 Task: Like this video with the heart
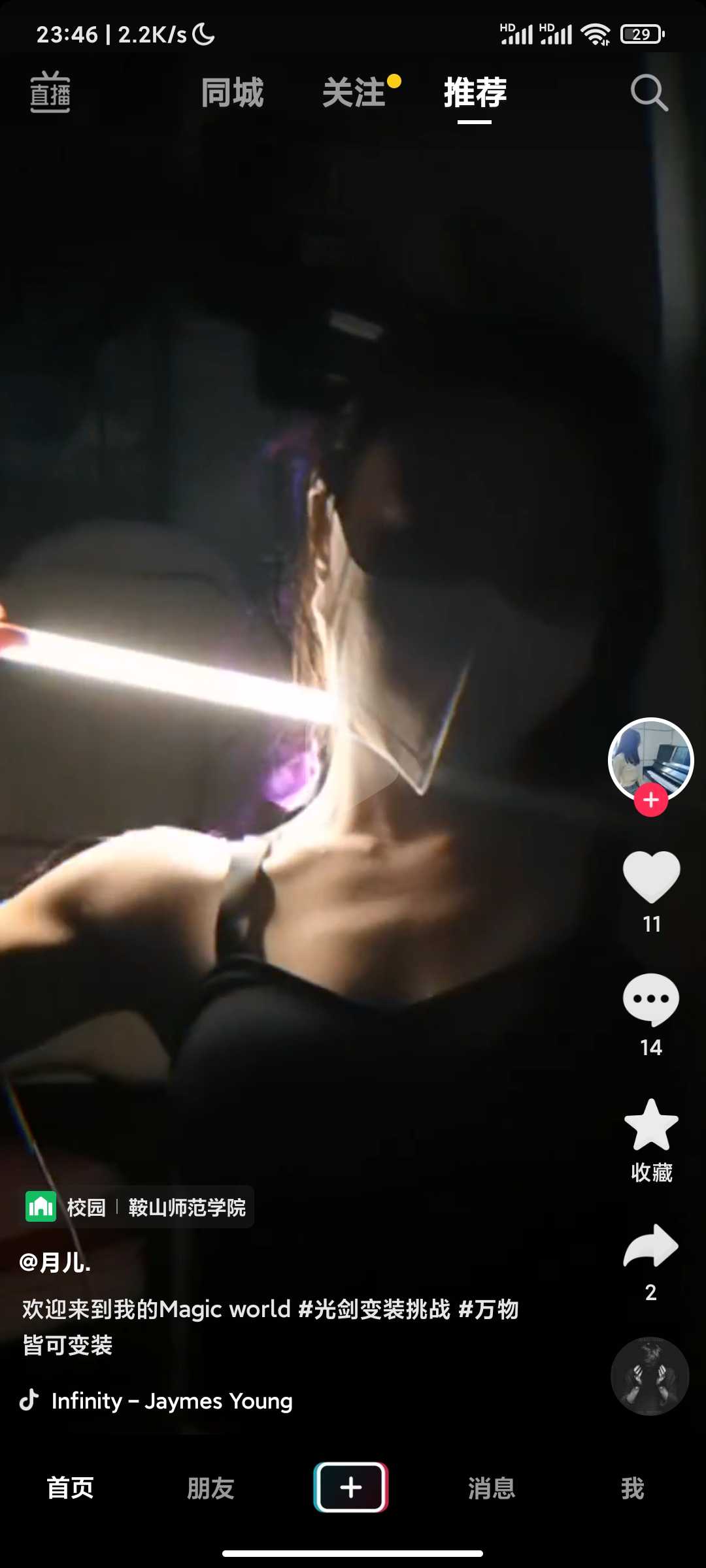(x=652, y=877)
